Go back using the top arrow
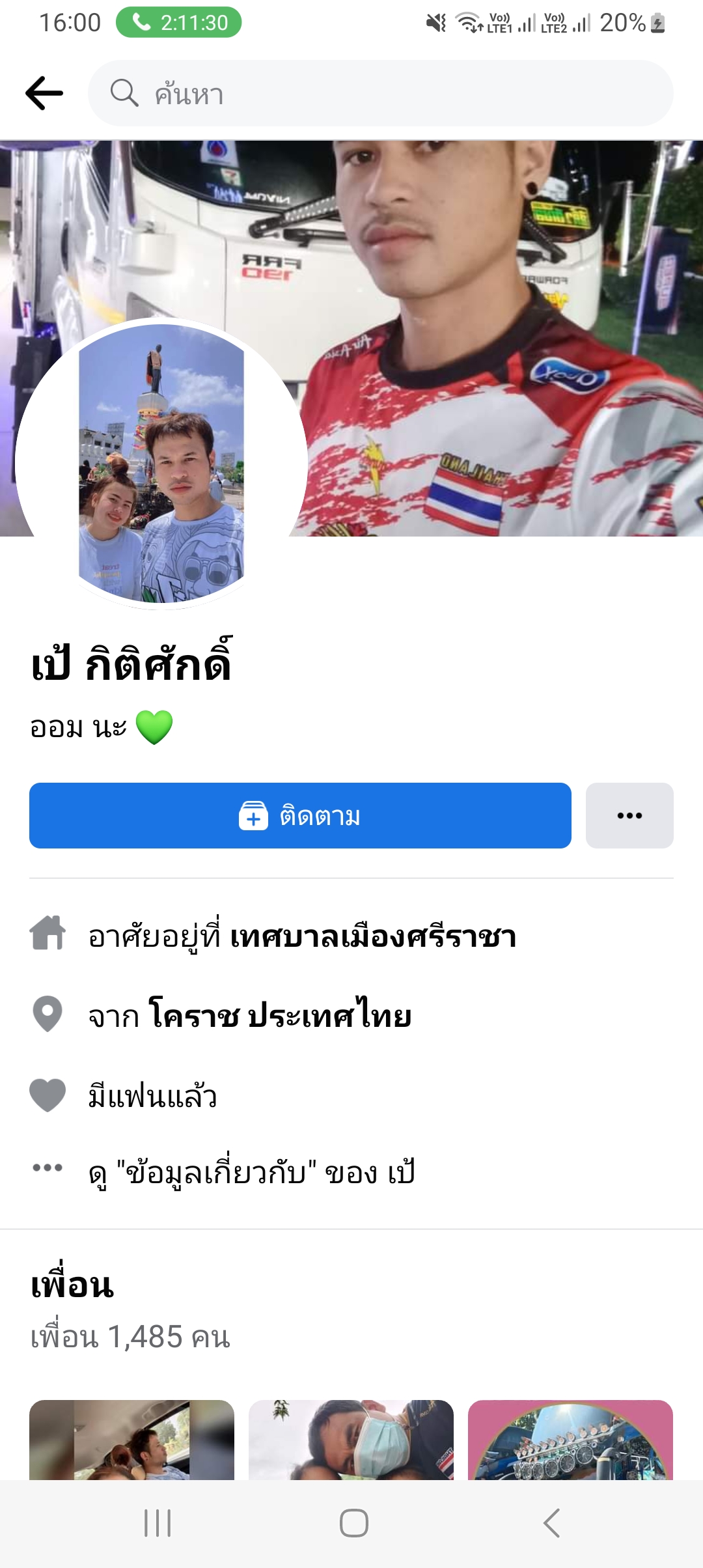The height and width of the screenshot is (1568, 703). pyautogui.click(x=44, y=93)
